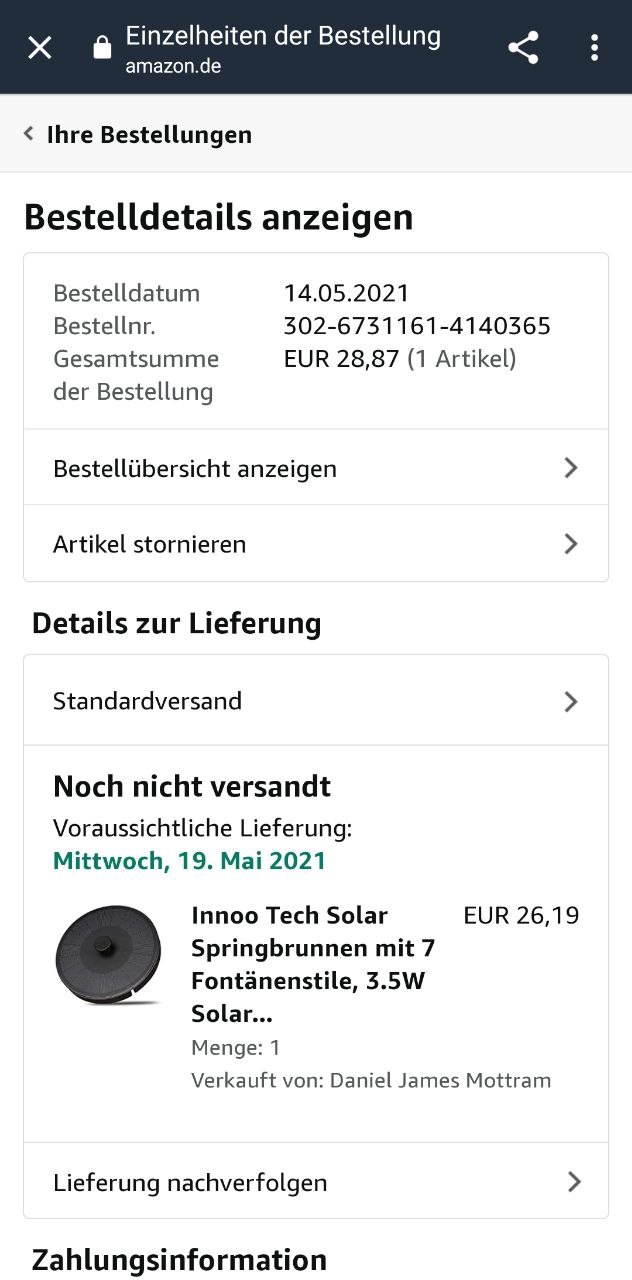Open the three-dot overflow menu
Viewport: 632px width, 1280px height.
pyautogui.click(x=594, y=47)
